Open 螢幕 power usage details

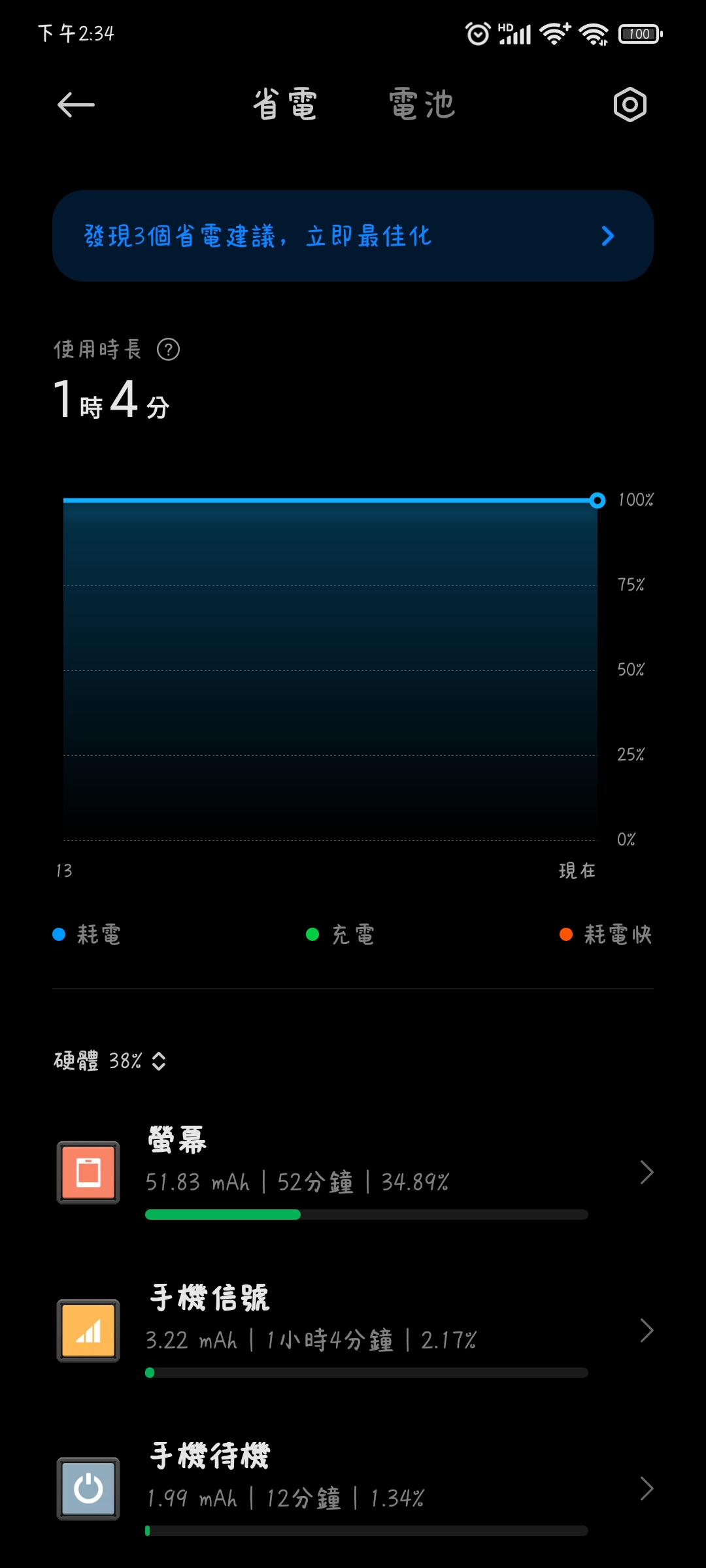point(353,1173)
